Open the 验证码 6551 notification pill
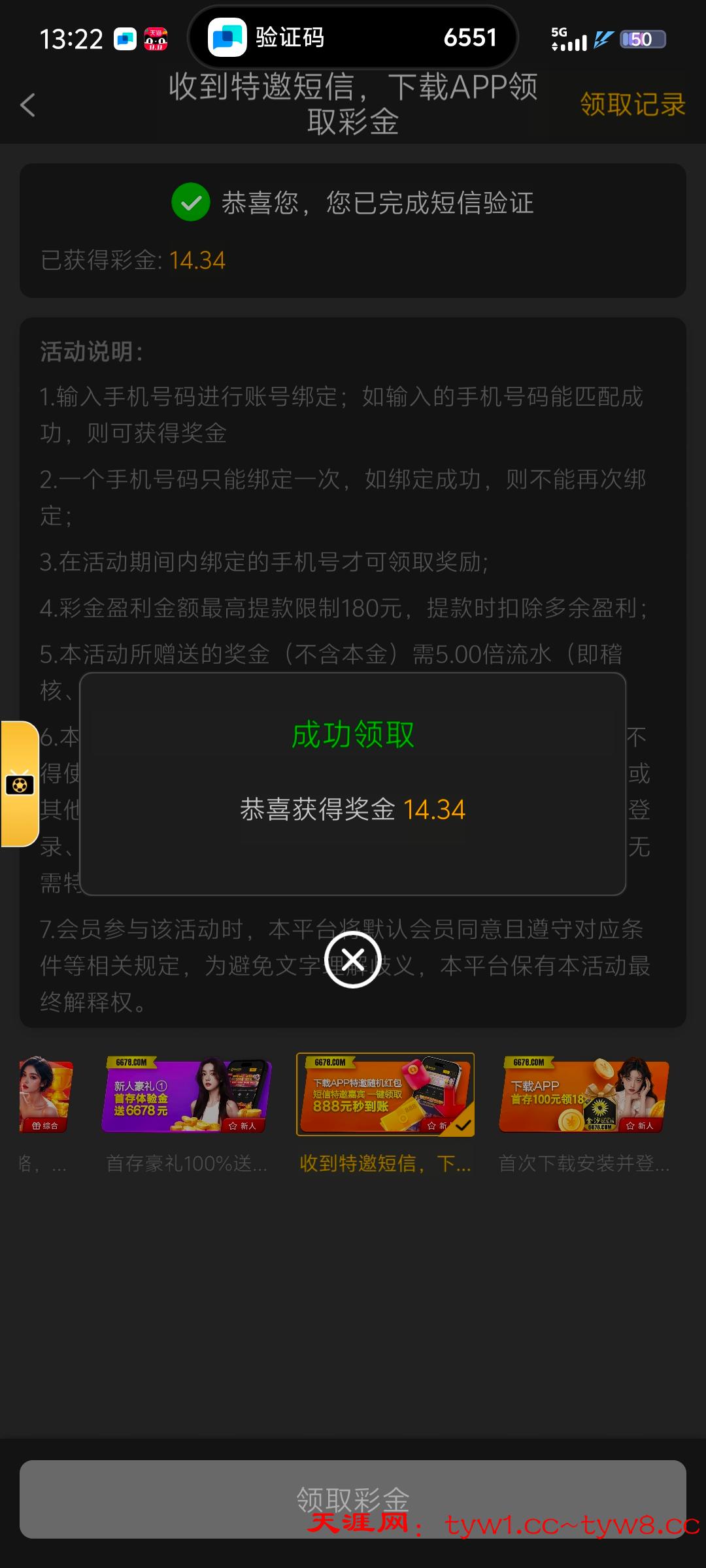 pos(353,37)
